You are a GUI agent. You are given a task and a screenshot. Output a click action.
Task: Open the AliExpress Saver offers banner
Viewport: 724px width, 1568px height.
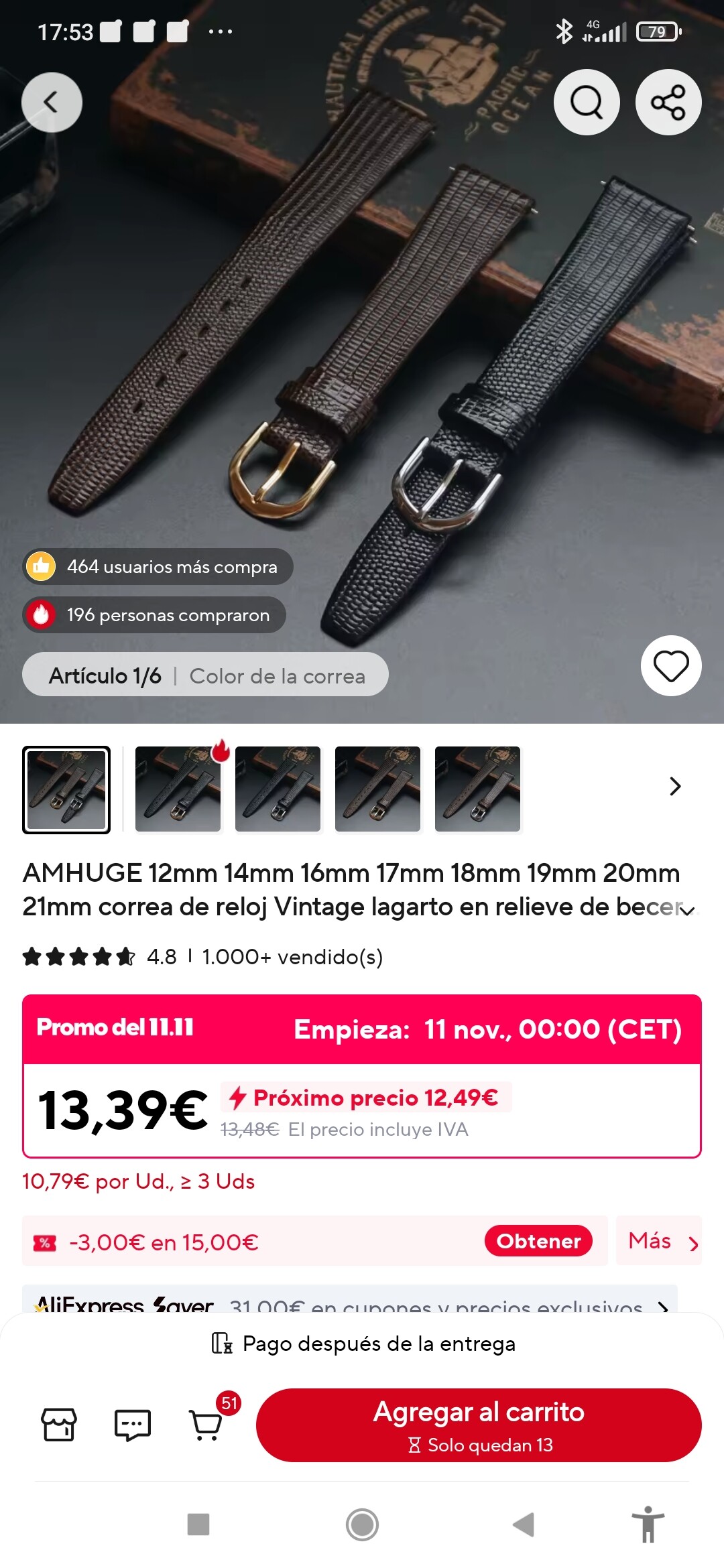pos(349,1301)
